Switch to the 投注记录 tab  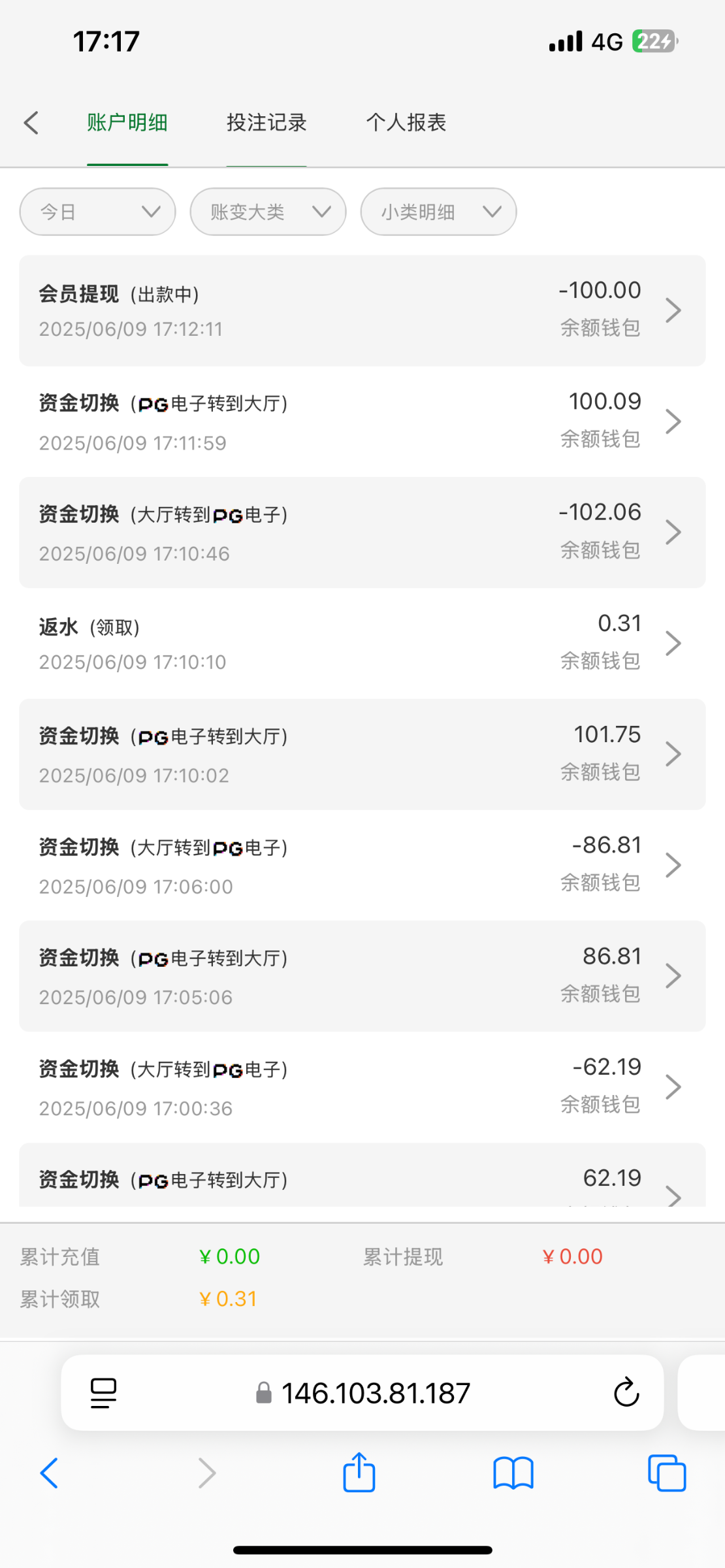[266, 122]
